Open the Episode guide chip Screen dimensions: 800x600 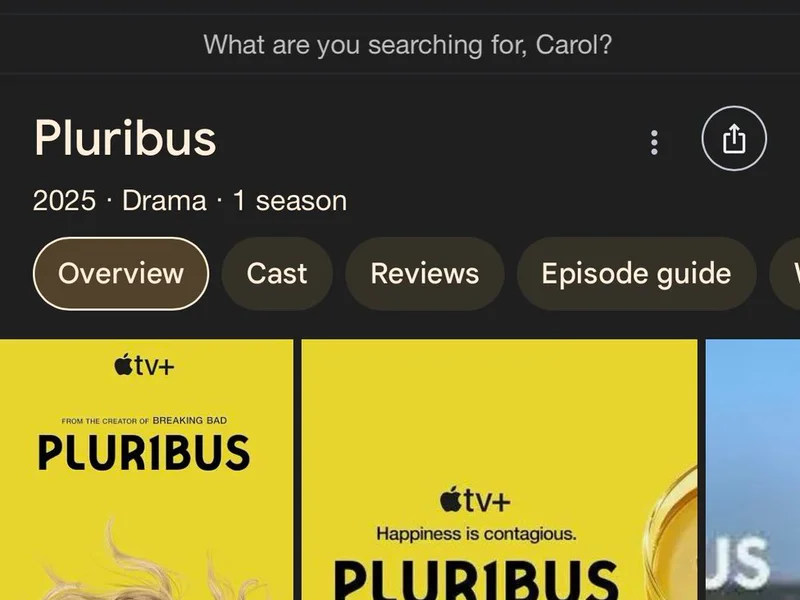636,273
